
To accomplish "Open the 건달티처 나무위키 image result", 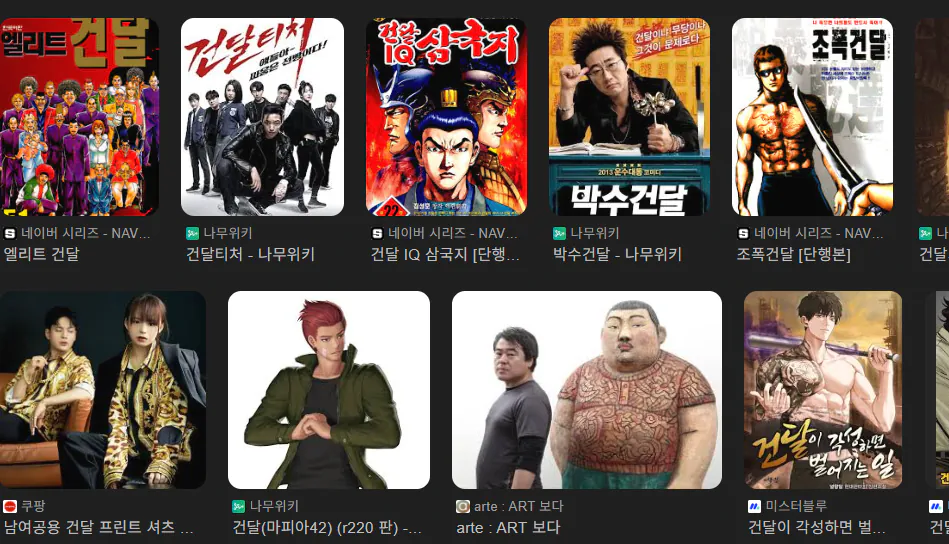I will coord(262,117).
